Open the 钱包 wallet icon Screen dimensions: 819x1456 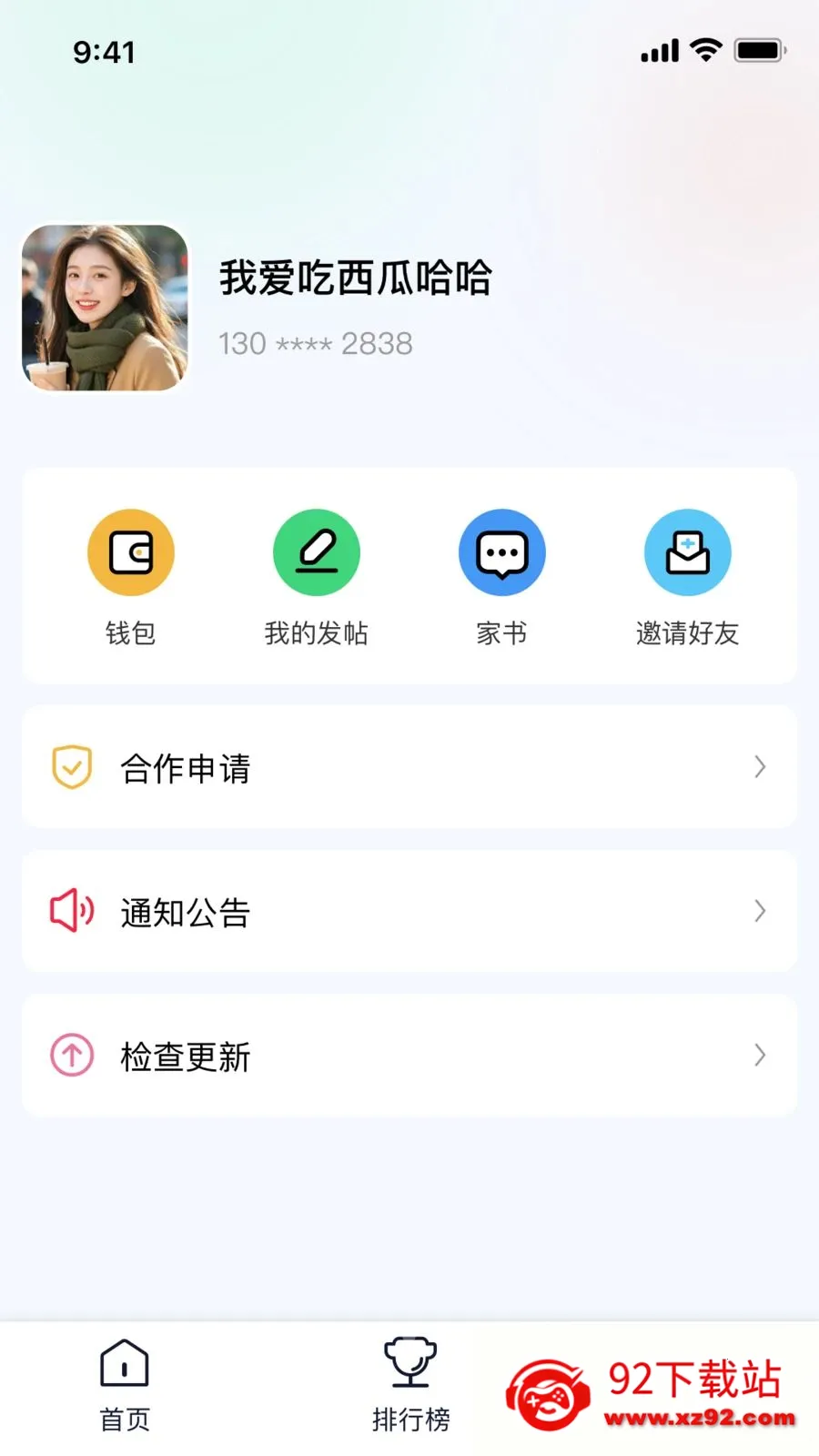coord(130,551)
